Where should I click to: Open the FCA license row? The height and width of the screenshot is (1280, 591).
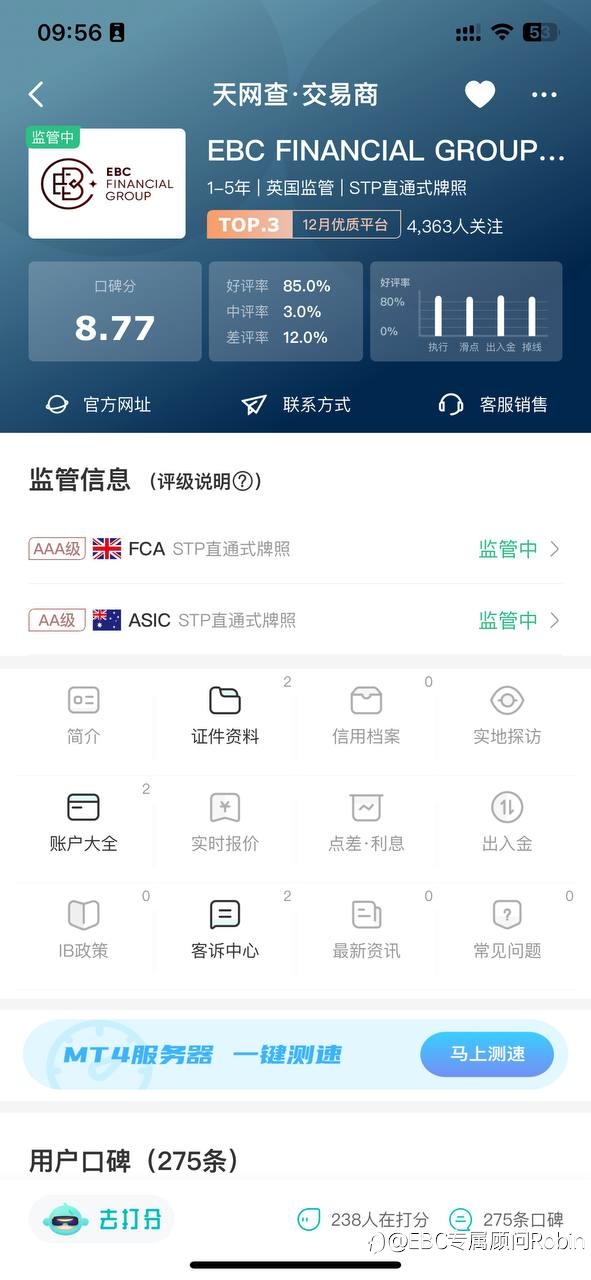(x=295, y=549)
